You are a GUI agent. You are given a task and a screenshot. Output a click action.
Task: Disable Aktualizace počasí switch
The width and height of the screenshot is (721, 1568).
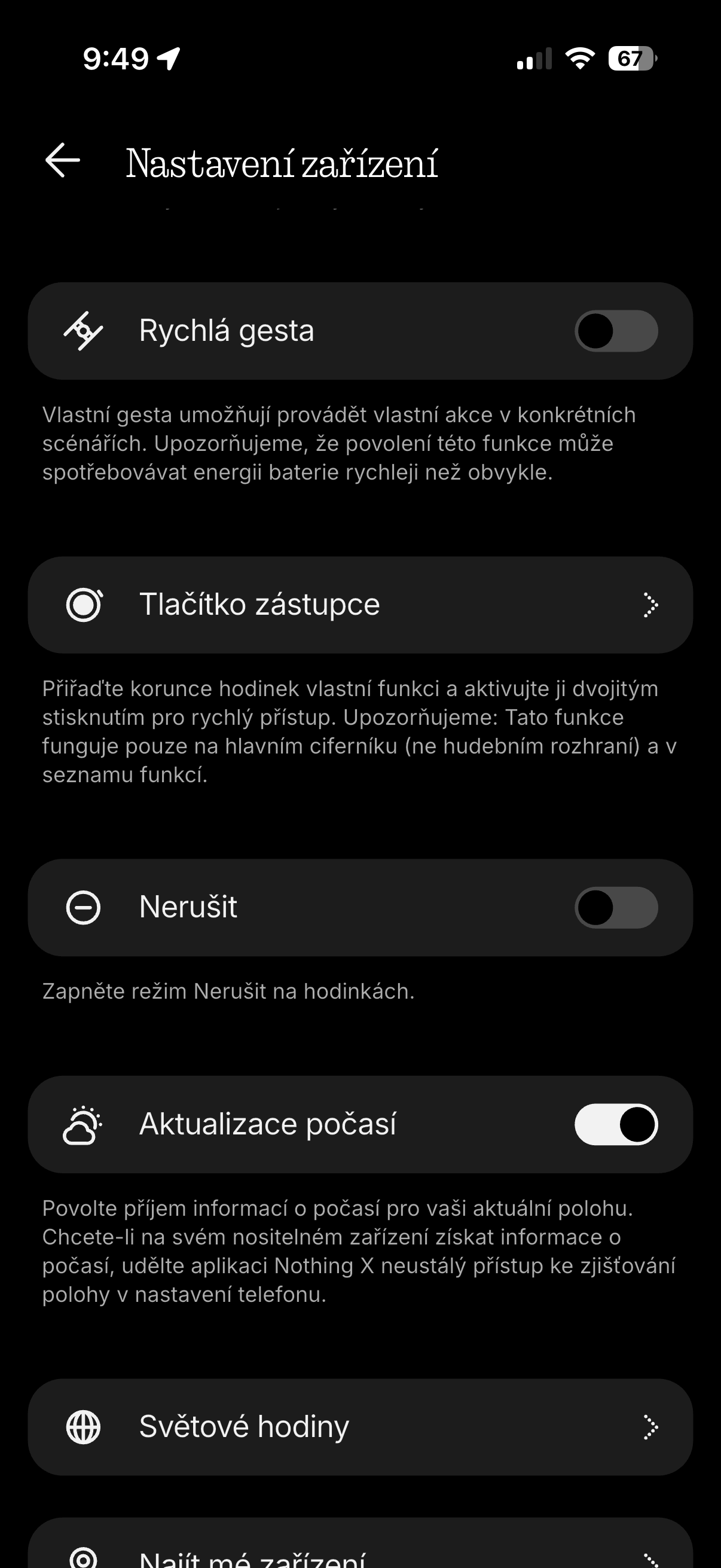tap(616, 1124)
